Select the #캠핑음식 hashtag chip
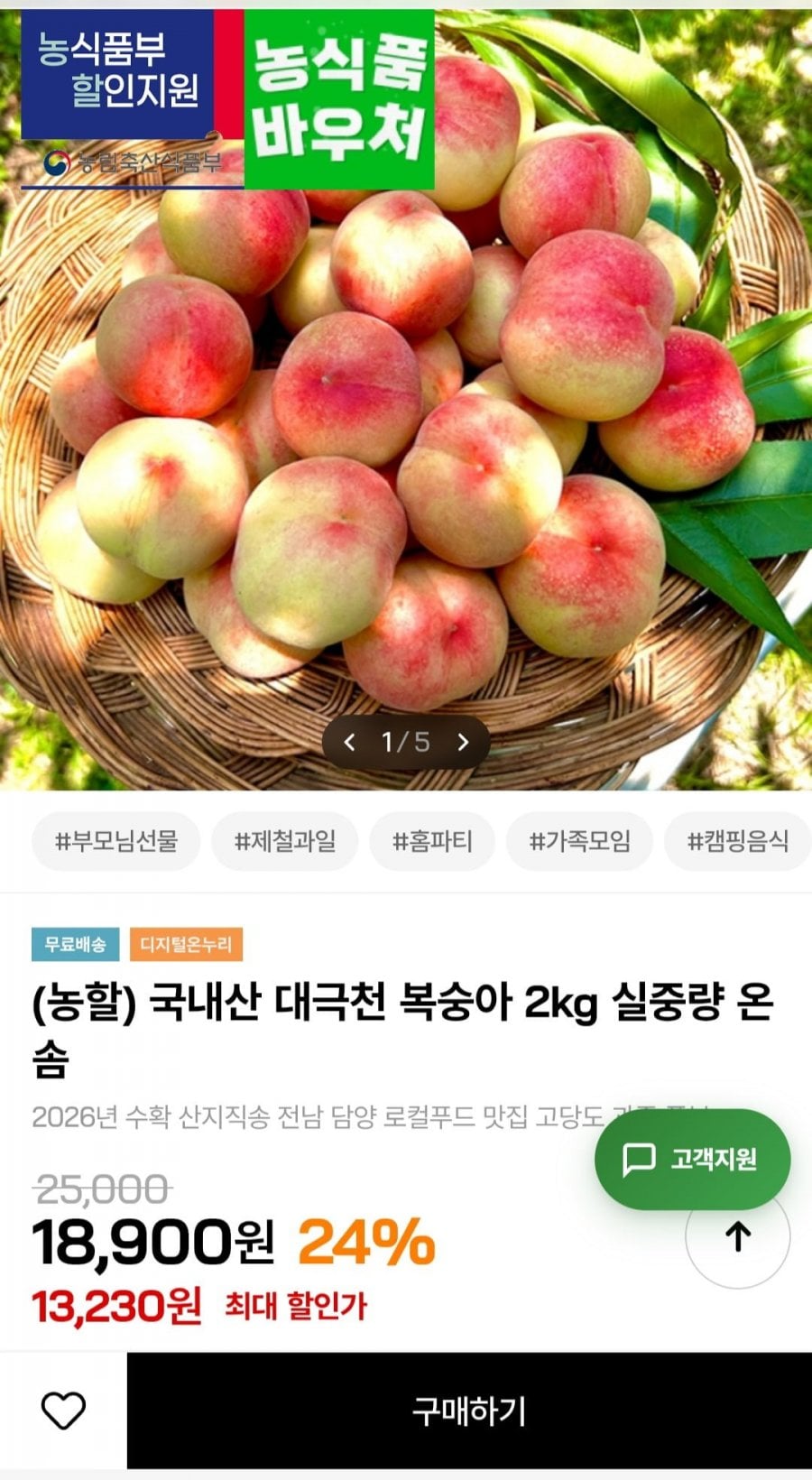 click(x=738, y=842)
